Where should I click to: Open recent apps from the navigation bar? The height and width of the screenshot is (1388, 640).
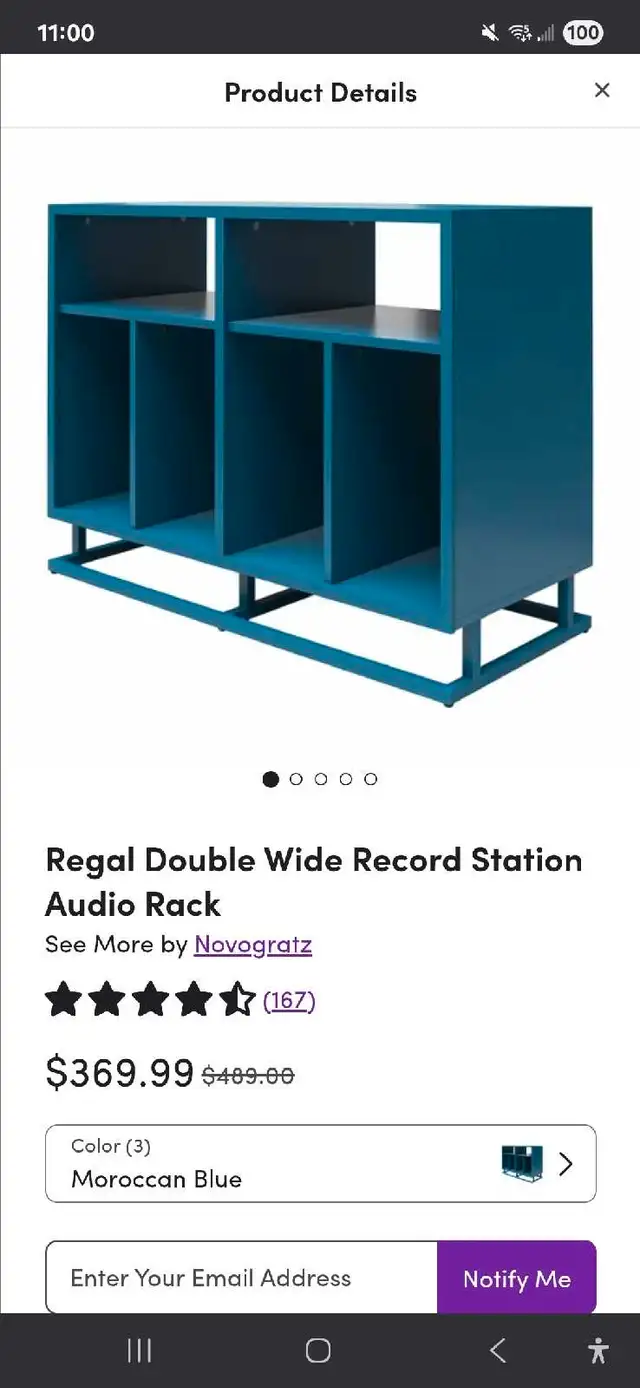click(x=139, y=1351)
